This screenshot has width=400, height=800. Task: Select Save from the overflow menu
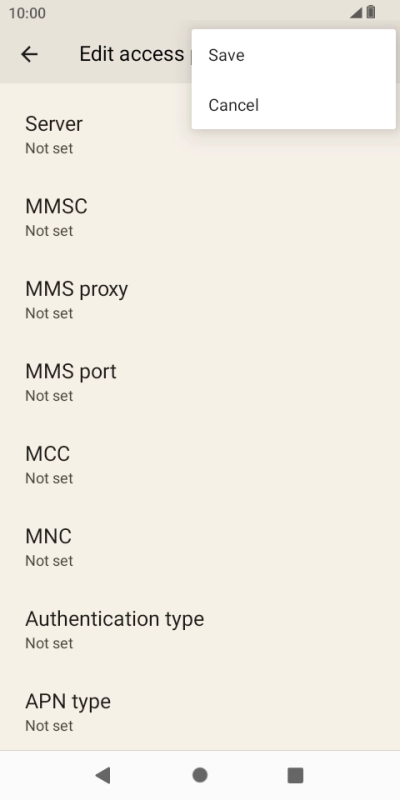(x=293, y=55)
